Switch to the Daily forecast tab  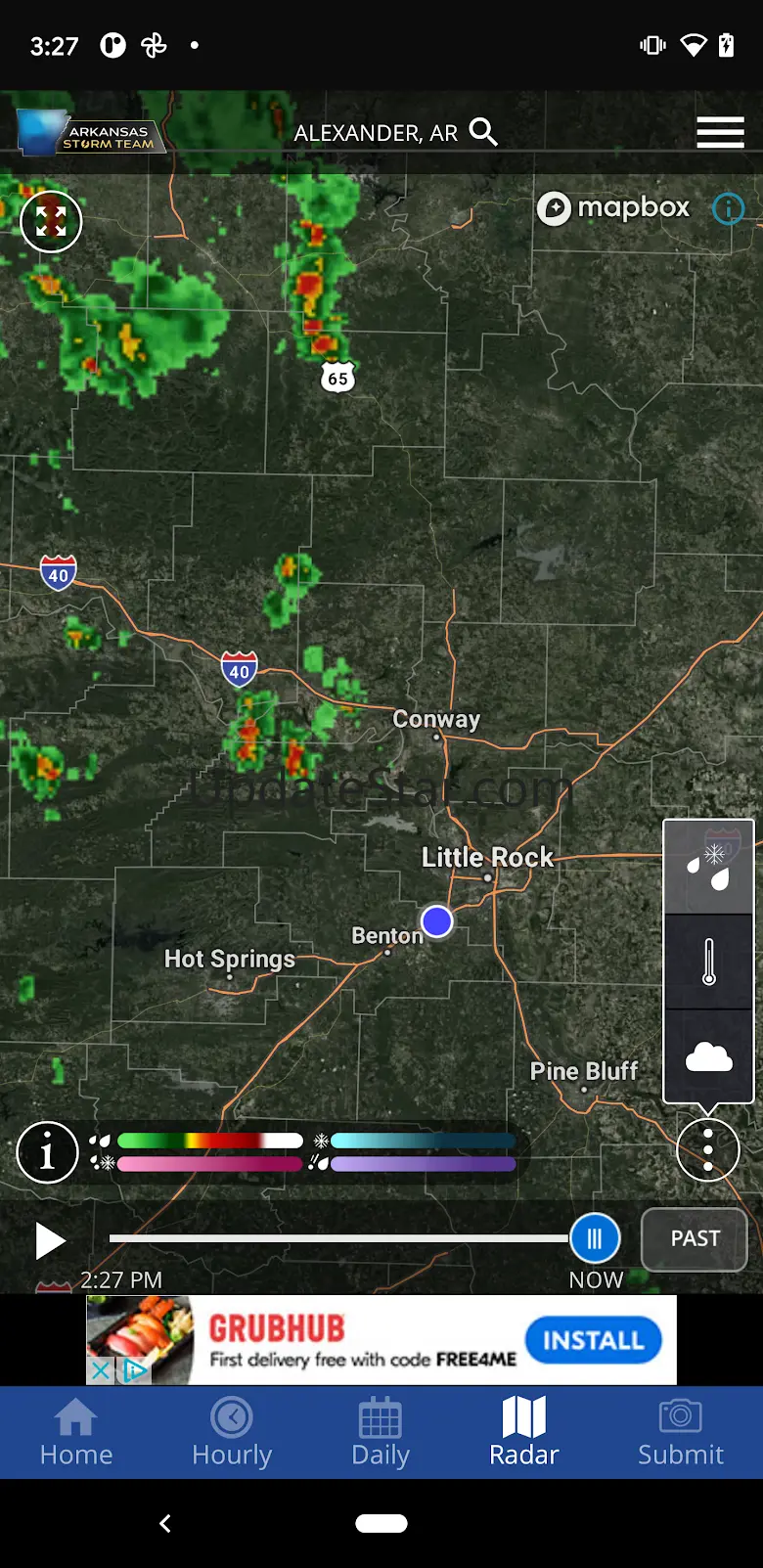(381, 1433)
